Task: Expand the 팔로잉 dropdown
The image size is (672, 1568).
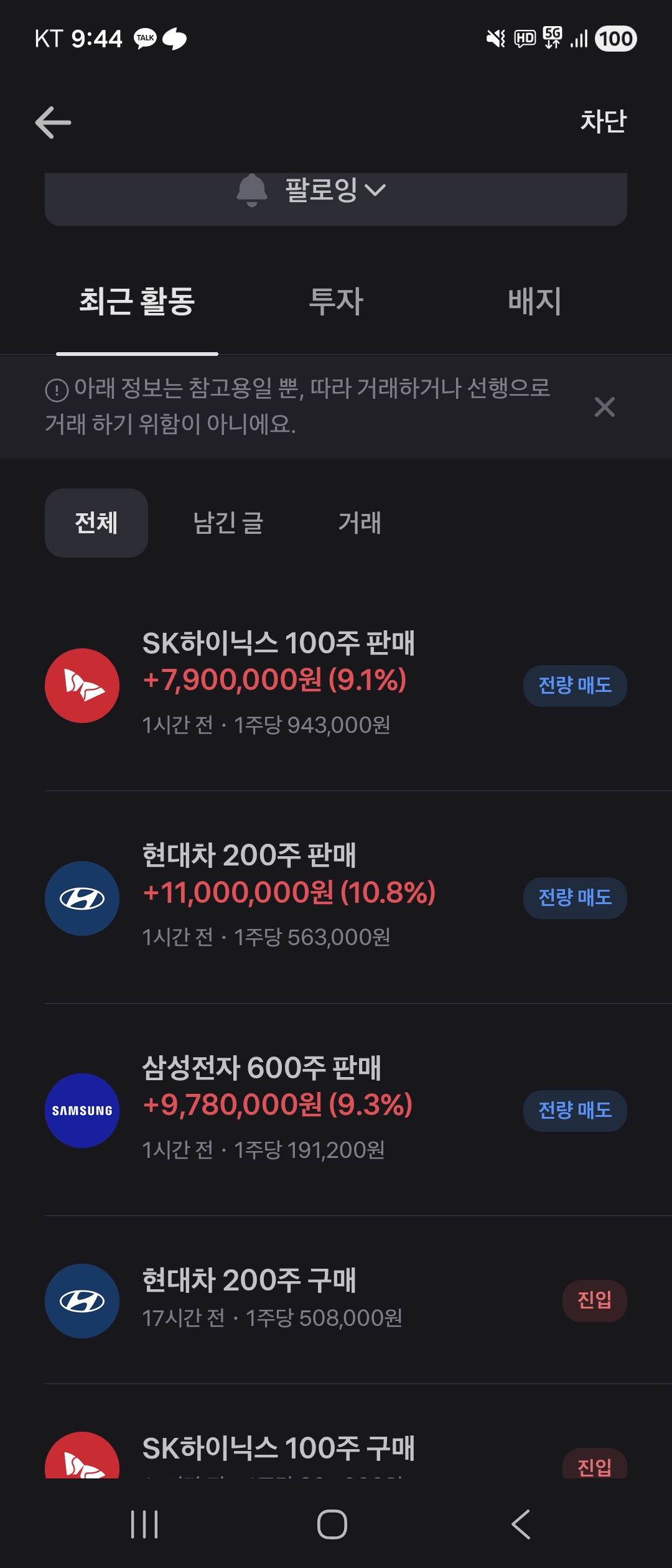Action: (335, 190)
